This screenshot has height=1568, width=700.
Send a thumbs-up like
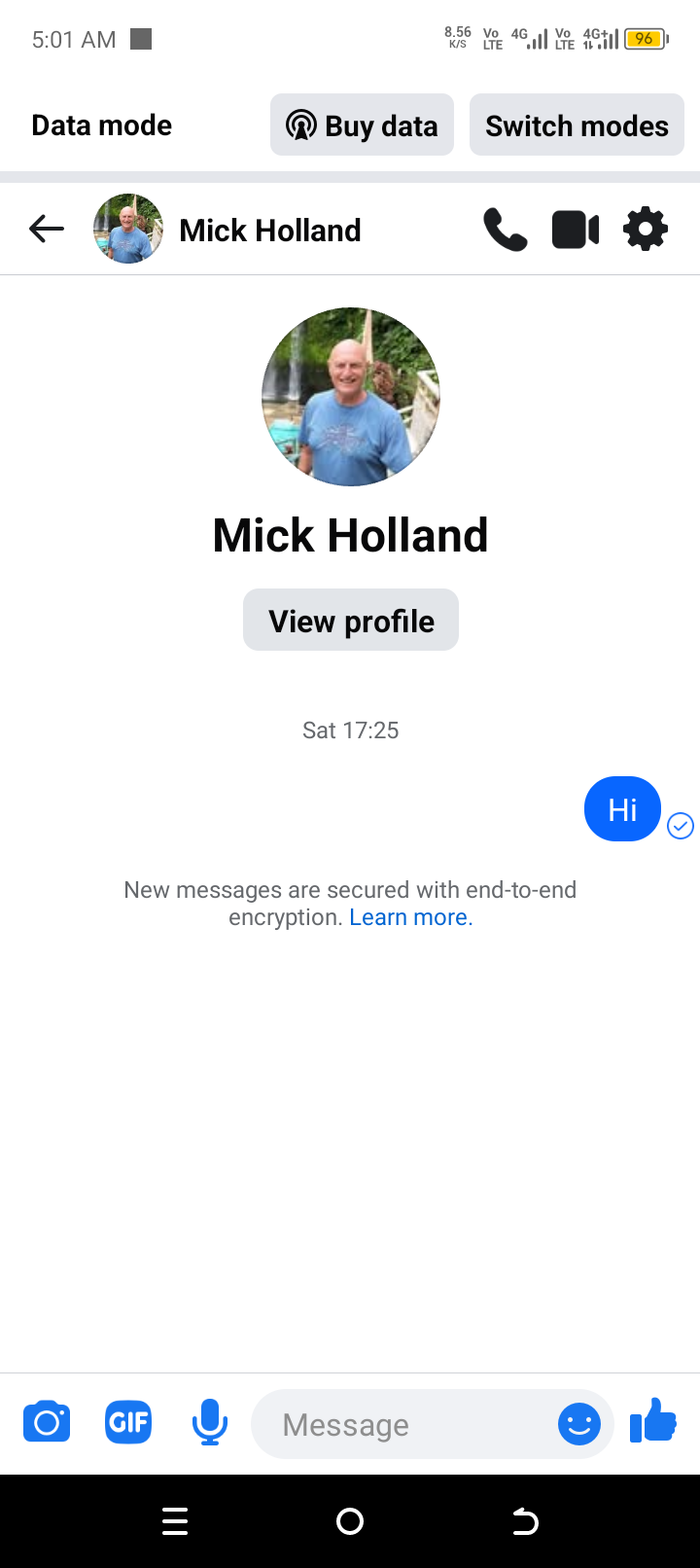653,1420
